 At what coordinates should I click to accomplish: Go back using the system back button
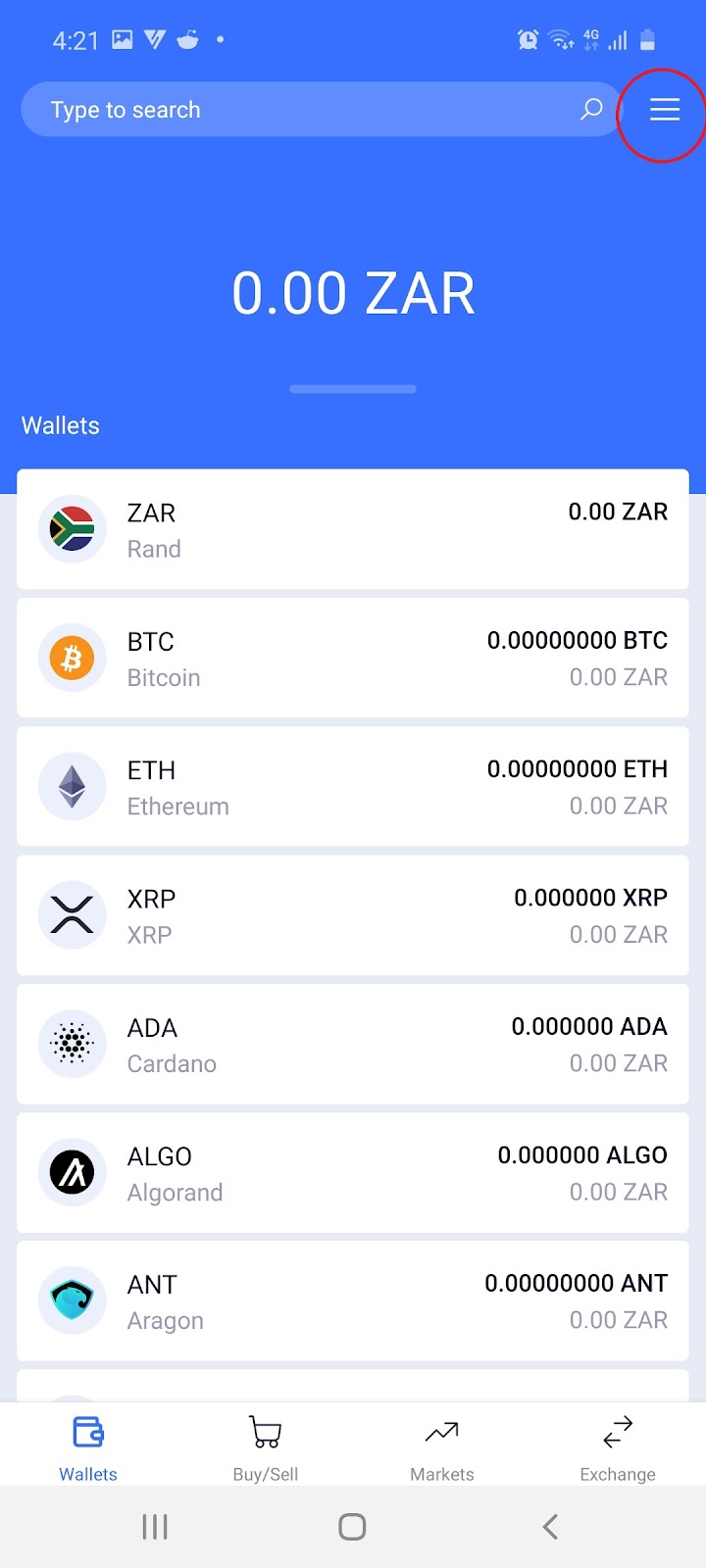550,1526
